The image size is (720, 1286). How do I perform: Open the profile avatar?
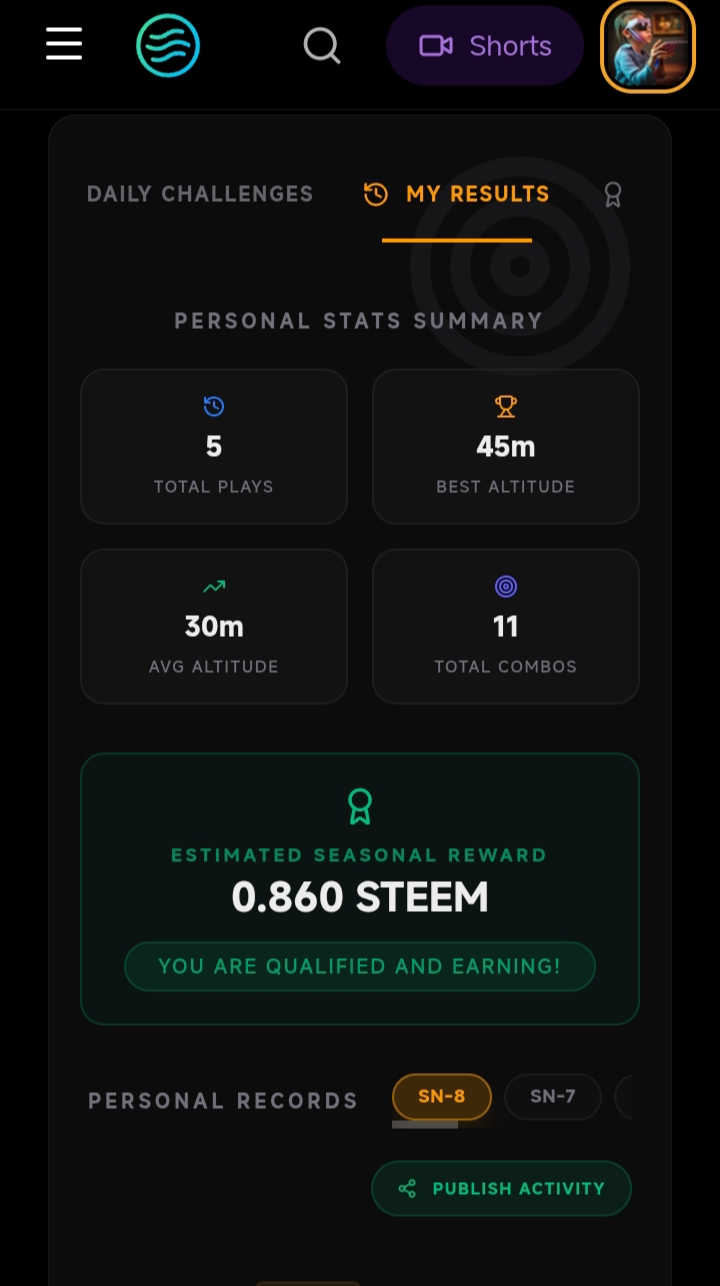pyautogui.click(x=647, y=46)
